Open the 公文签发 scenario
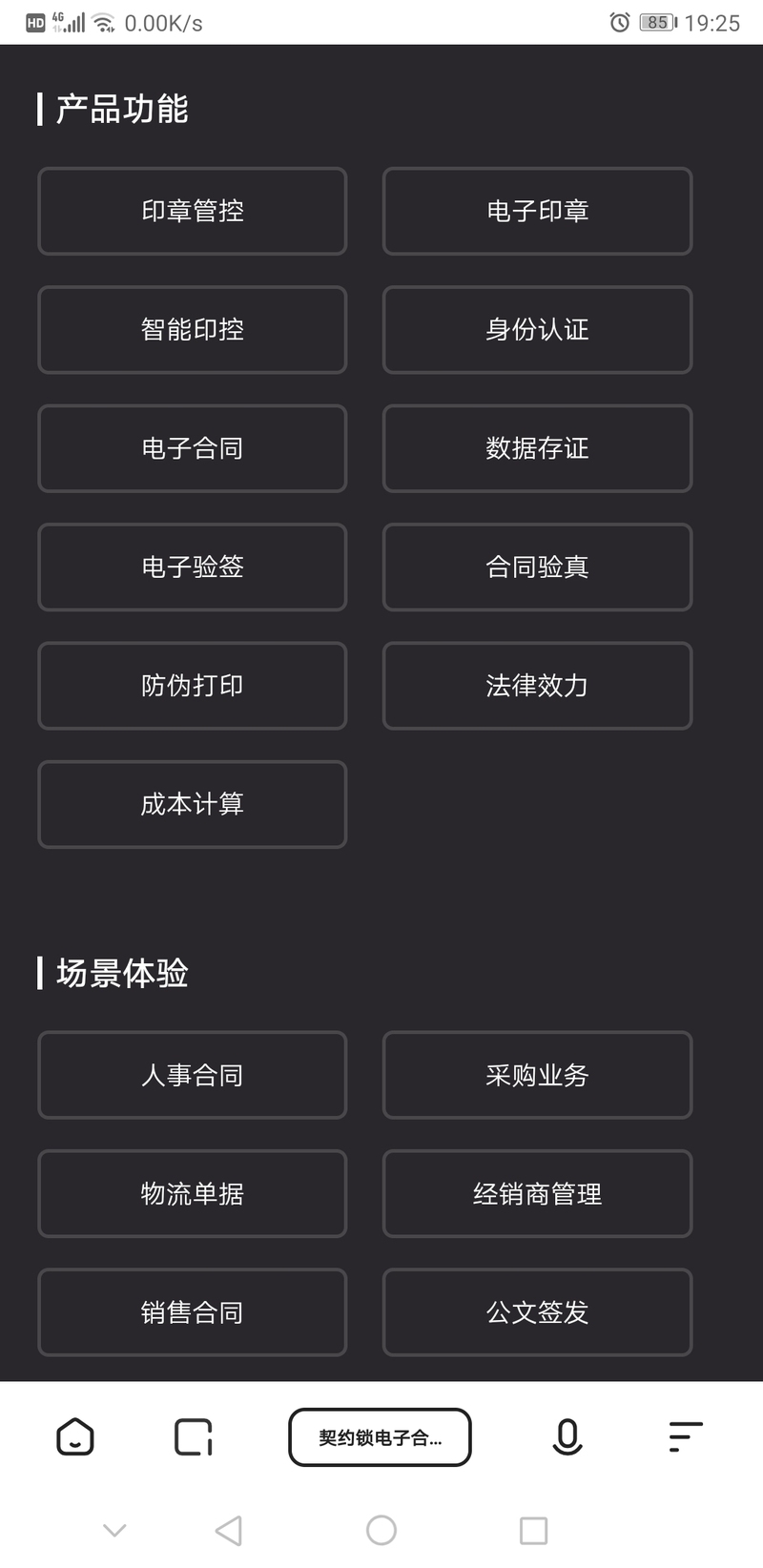This screenshot has width=763, height=1568. click(x=537, y=1312)
